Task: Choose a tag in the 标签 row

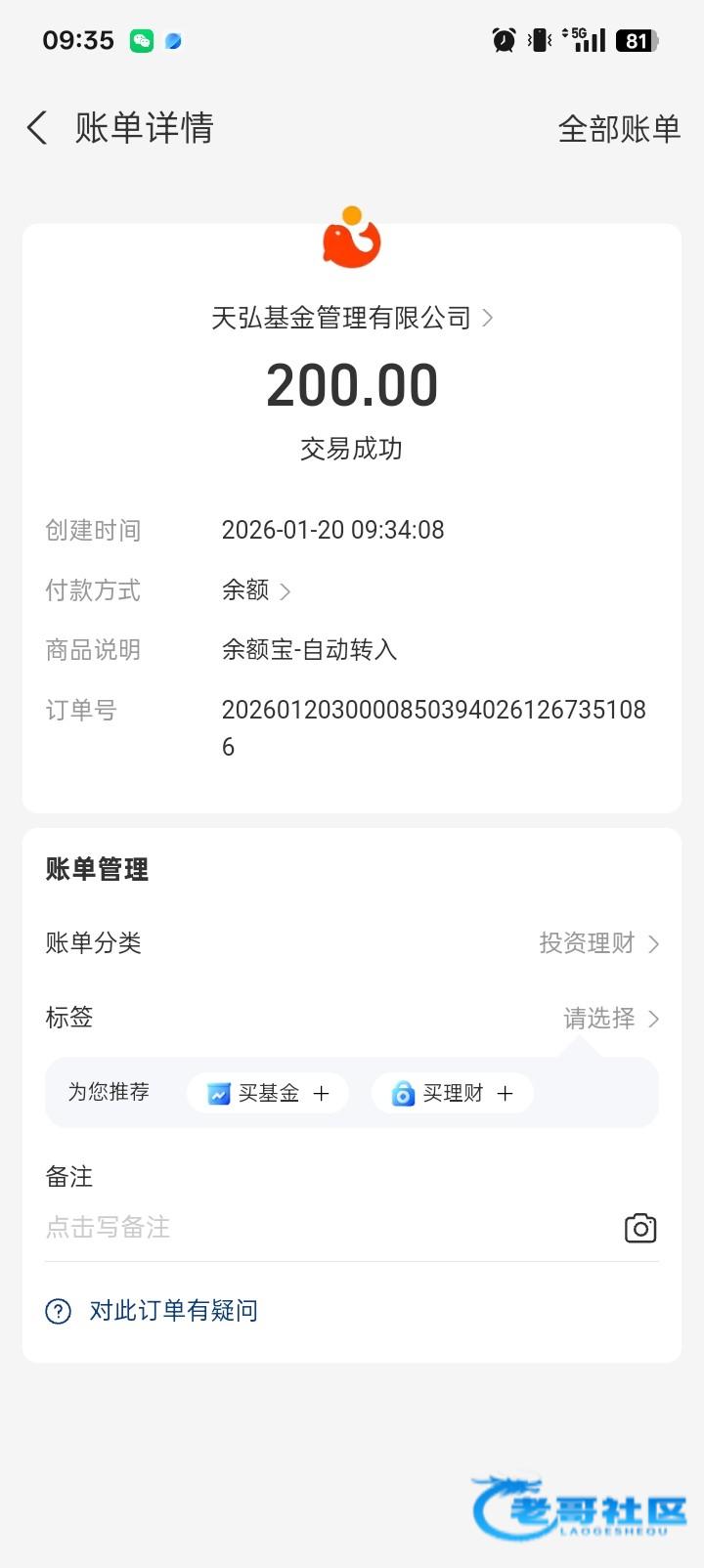Action: tap(610, 1019)
